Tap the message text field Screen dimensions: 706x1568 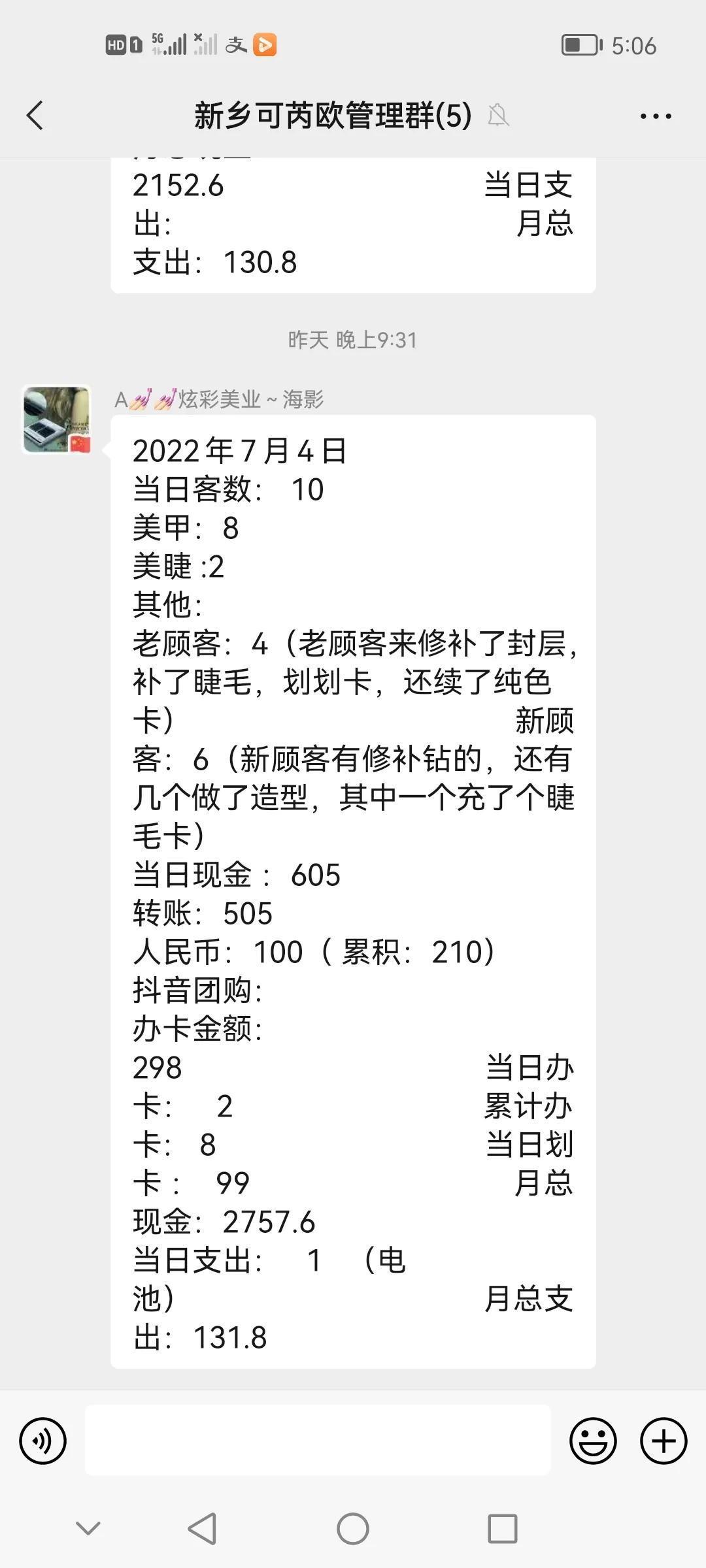tap(318, 1441)
